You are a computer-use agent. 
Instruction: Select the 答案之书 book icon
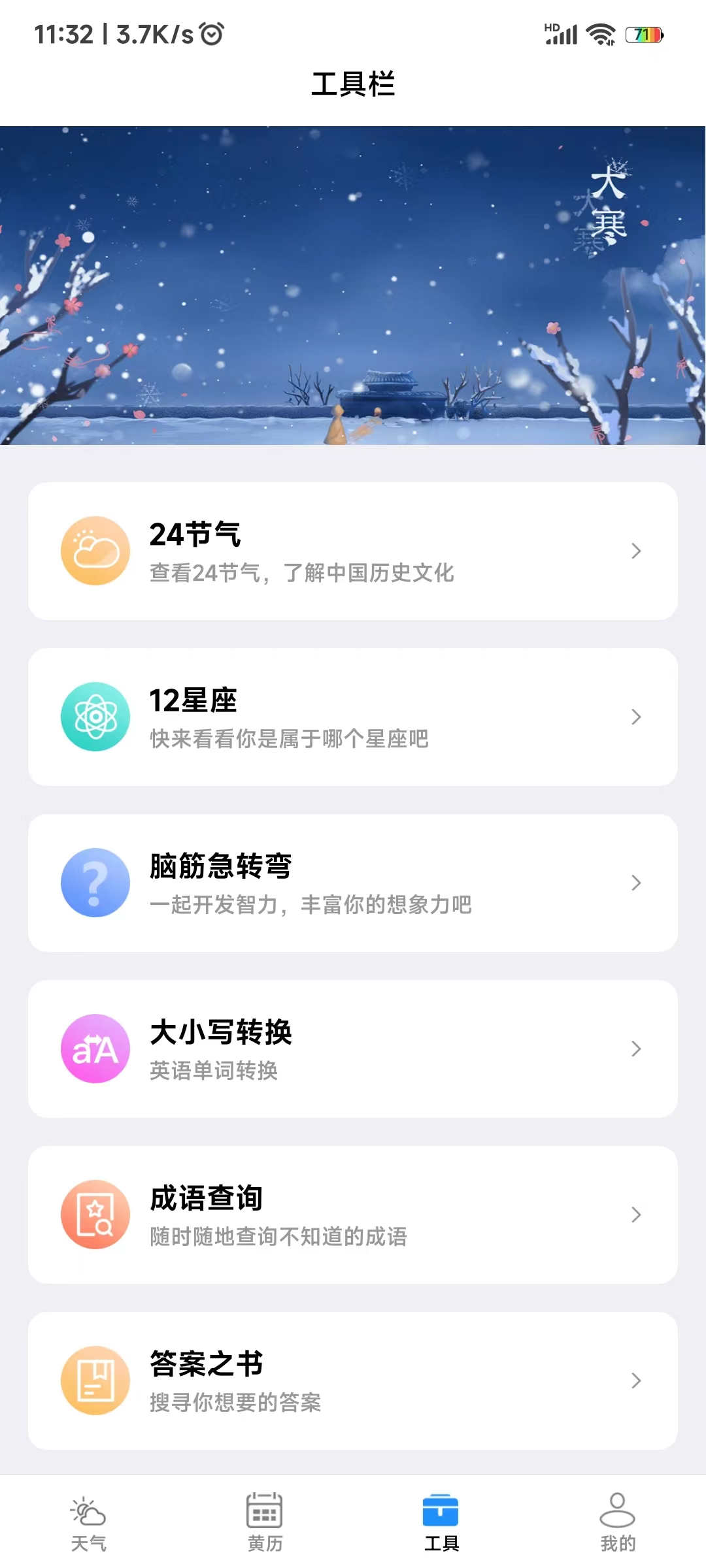point(95,1380)
